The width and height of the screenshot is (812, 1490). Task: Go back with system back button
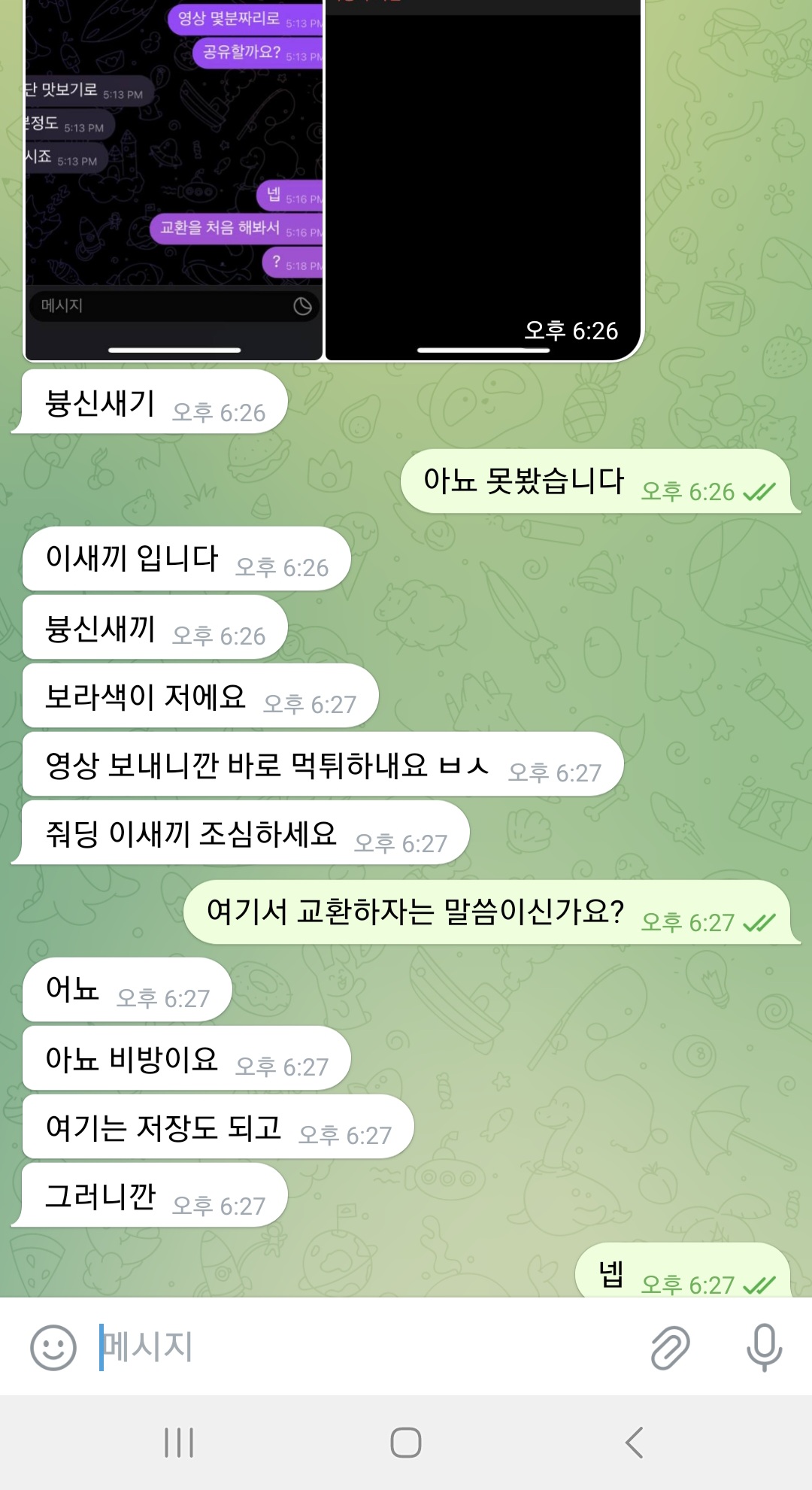pyautogui.click(x=634, y=1443)
